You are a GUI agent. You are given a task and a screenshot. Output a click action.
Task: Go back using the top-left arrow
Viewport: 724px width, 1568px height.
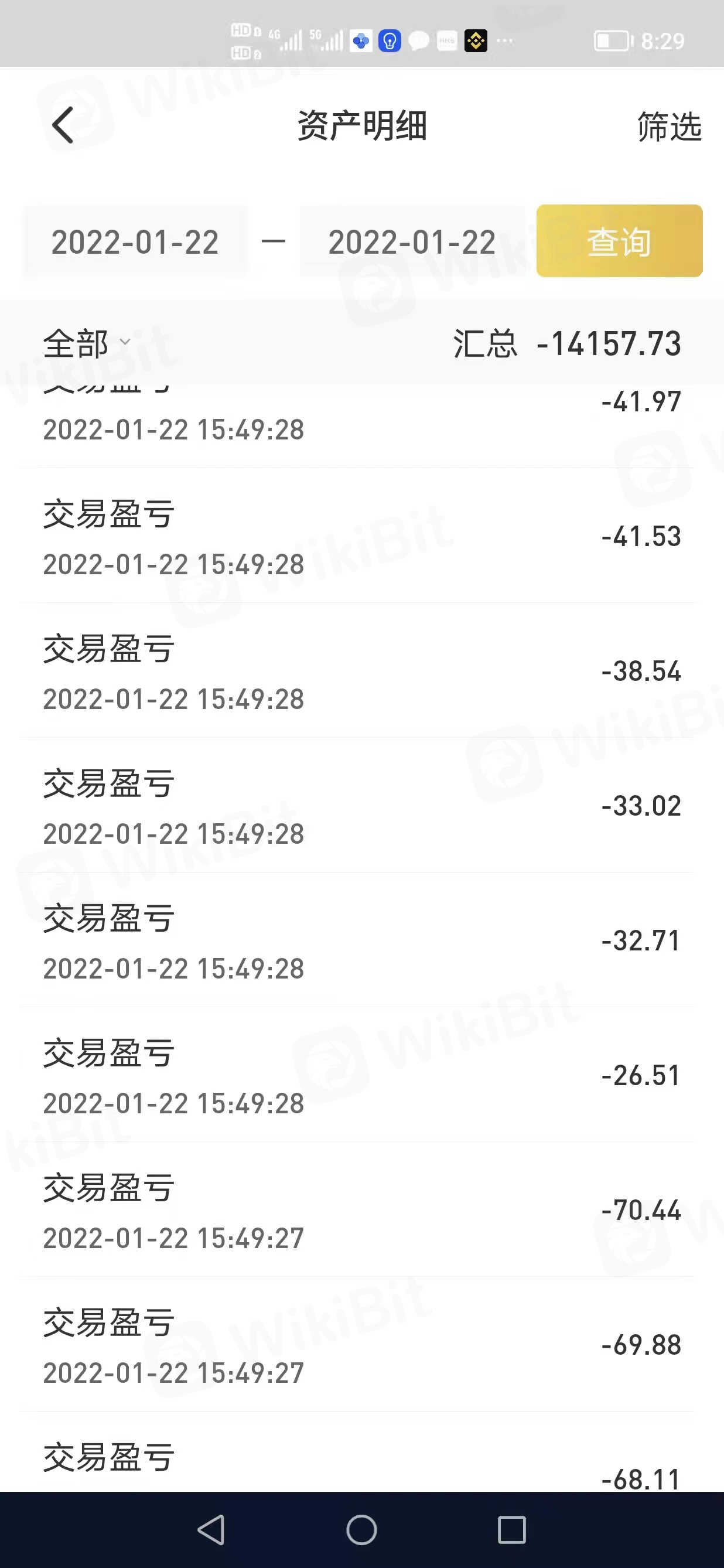point(63,125)
